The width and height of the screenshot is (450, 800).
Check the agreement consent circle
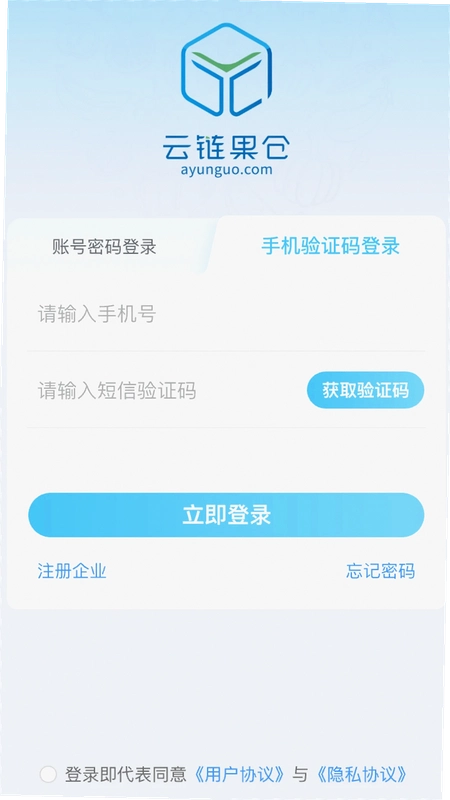(x=48, y=774)
